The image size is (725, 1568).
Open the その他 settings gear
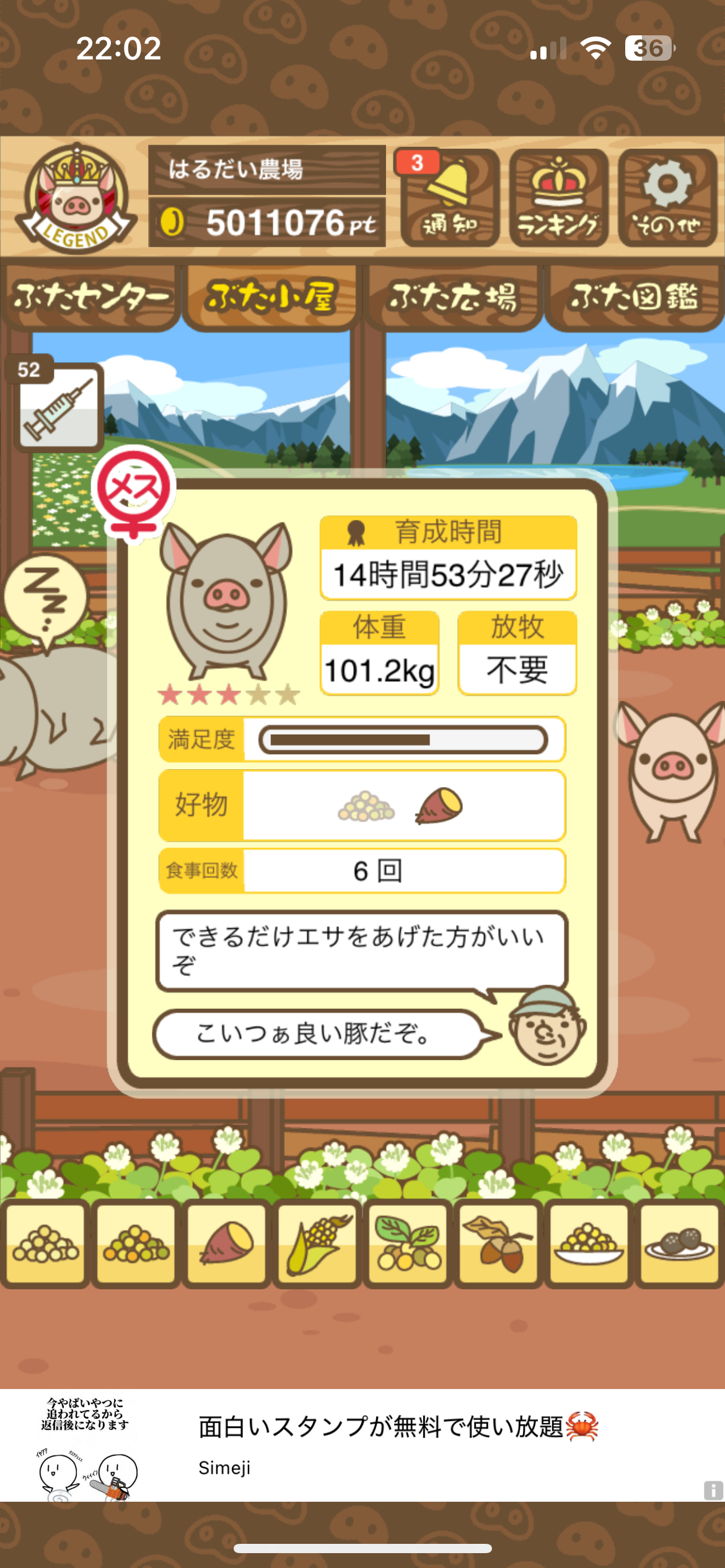tap(667, 198)
